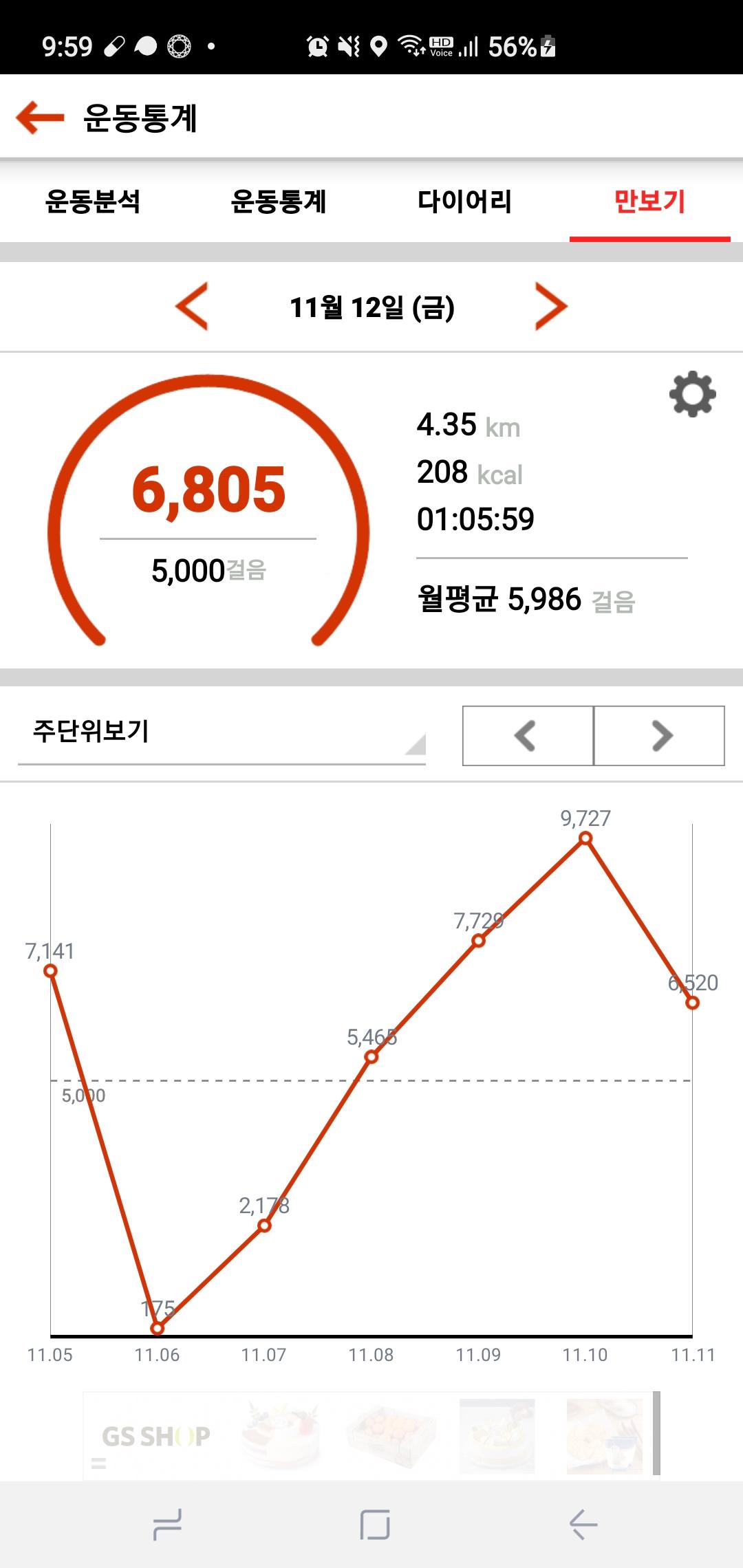Show the next week's chart
The image size is (743, 1568).
click(x=659, y=736)
